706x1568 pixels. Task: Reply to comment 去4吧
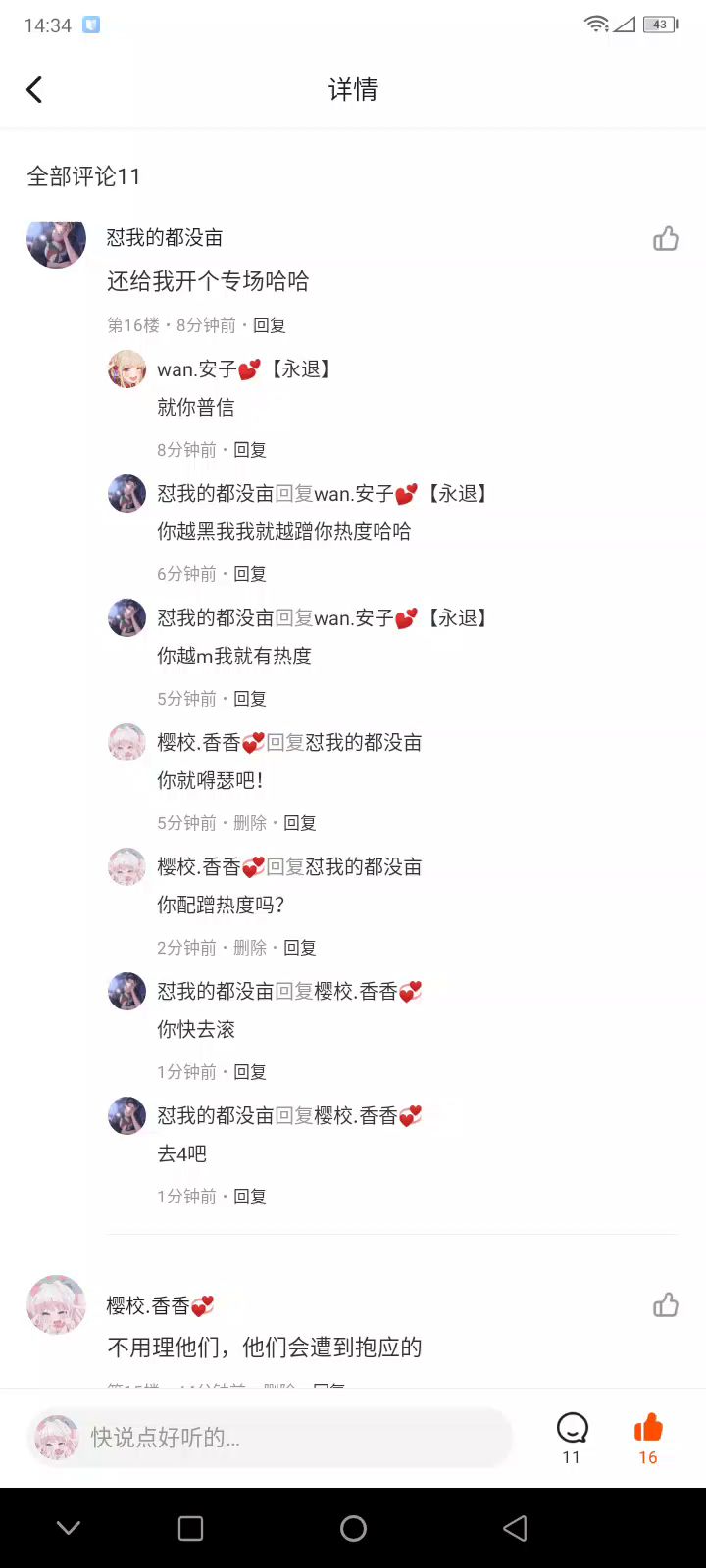click(x=250, y=1197)
